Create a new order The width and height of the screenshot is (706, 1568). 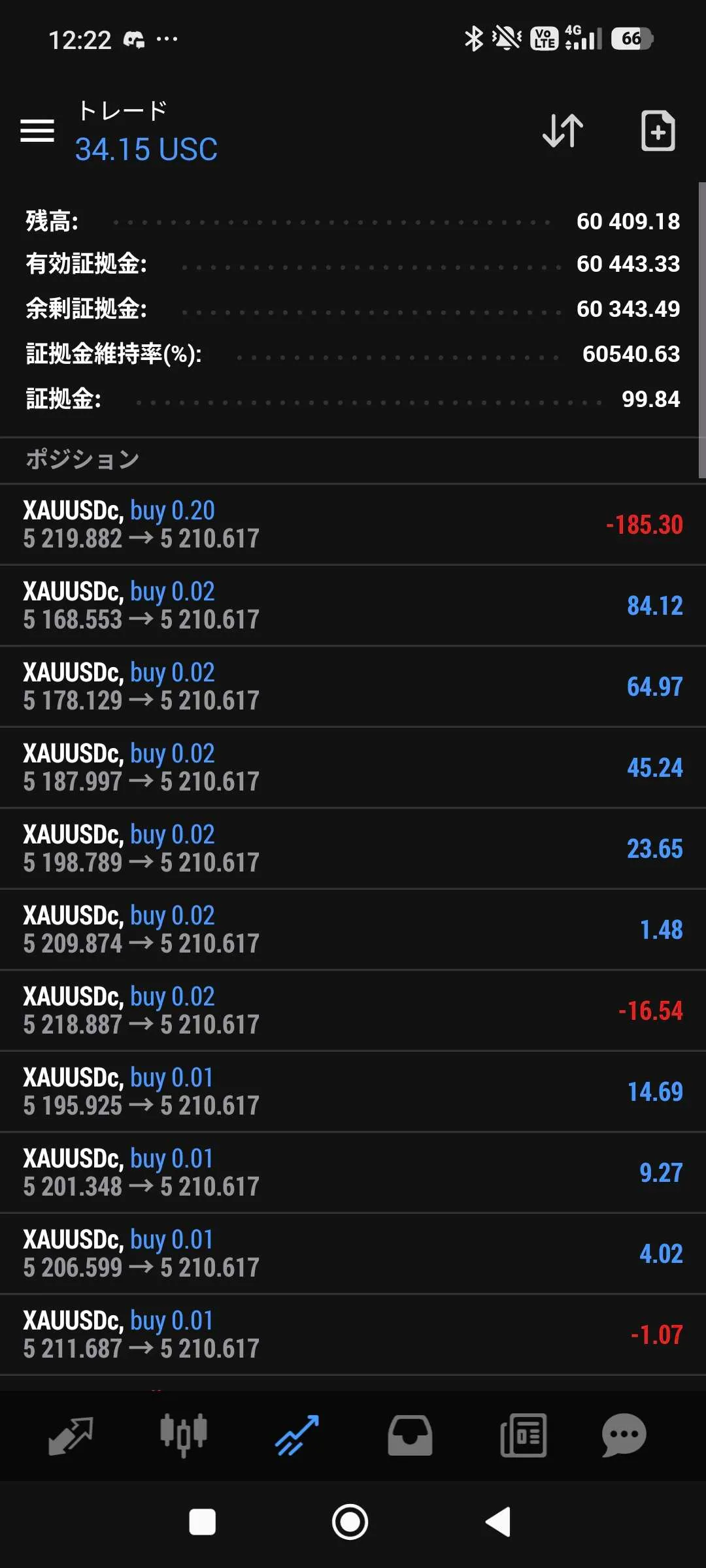click(658, 131)
